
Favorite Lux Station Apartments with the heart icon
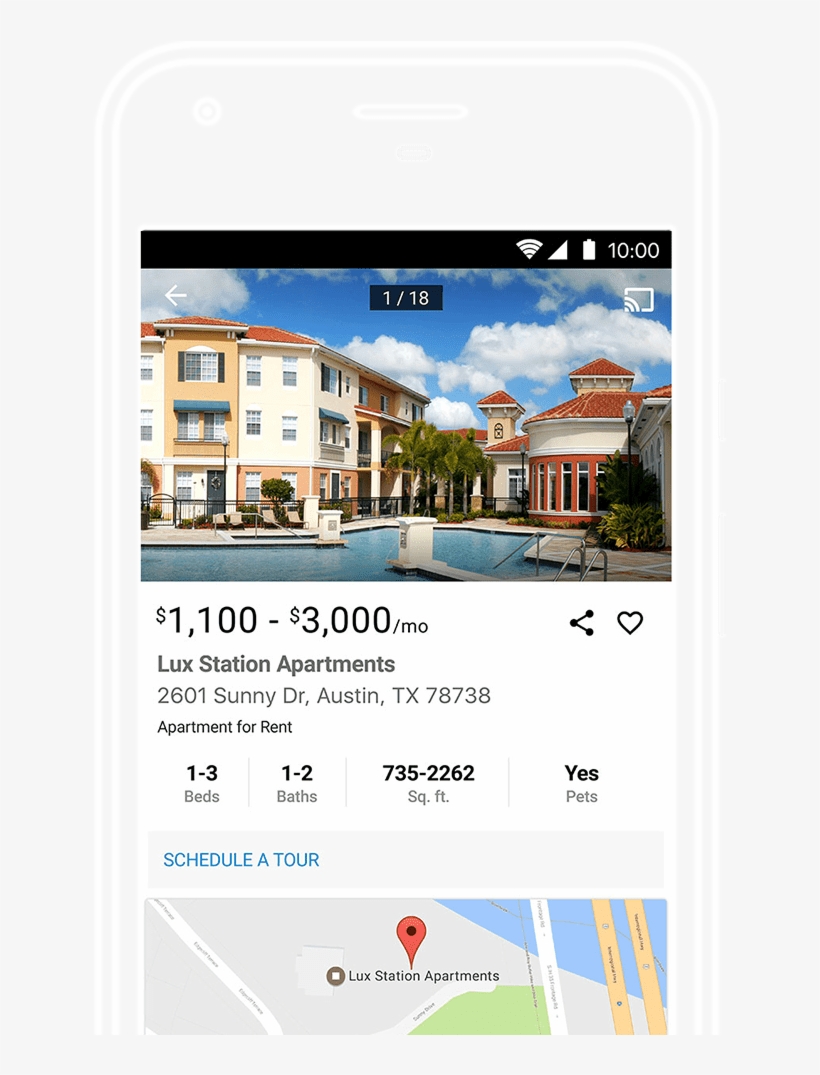630,622
